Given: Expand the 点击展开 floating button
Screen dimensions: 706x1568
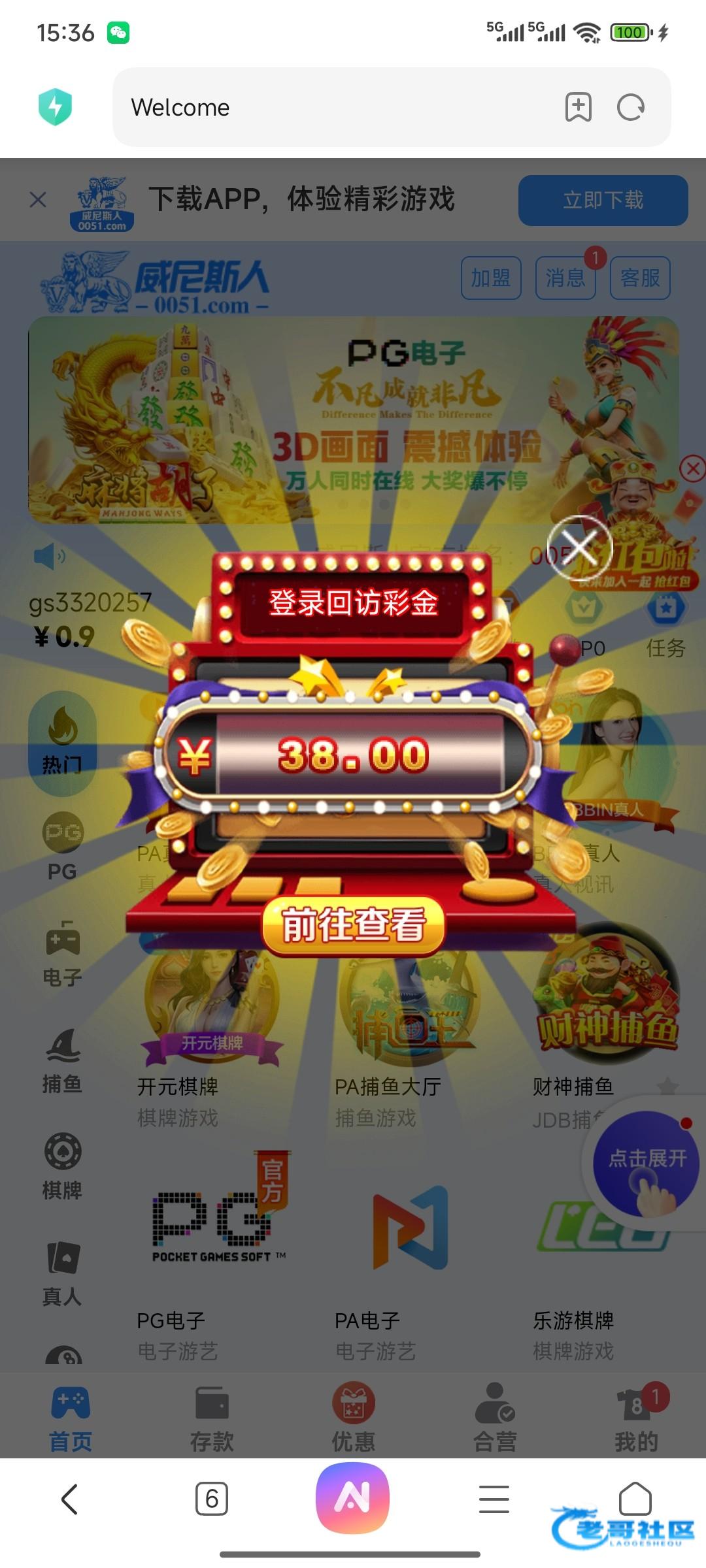Looking at the screenshot, I should click(646, 1164).
